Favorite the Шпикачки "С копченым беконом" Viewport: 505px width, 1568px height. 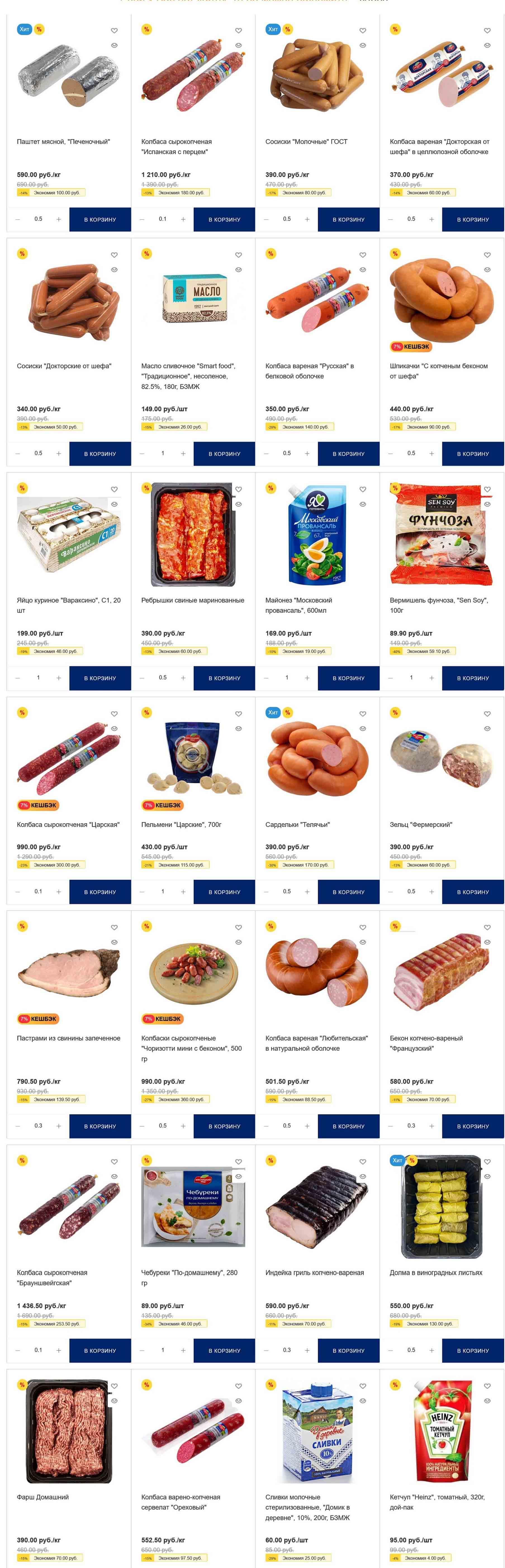tap(487, 255)
